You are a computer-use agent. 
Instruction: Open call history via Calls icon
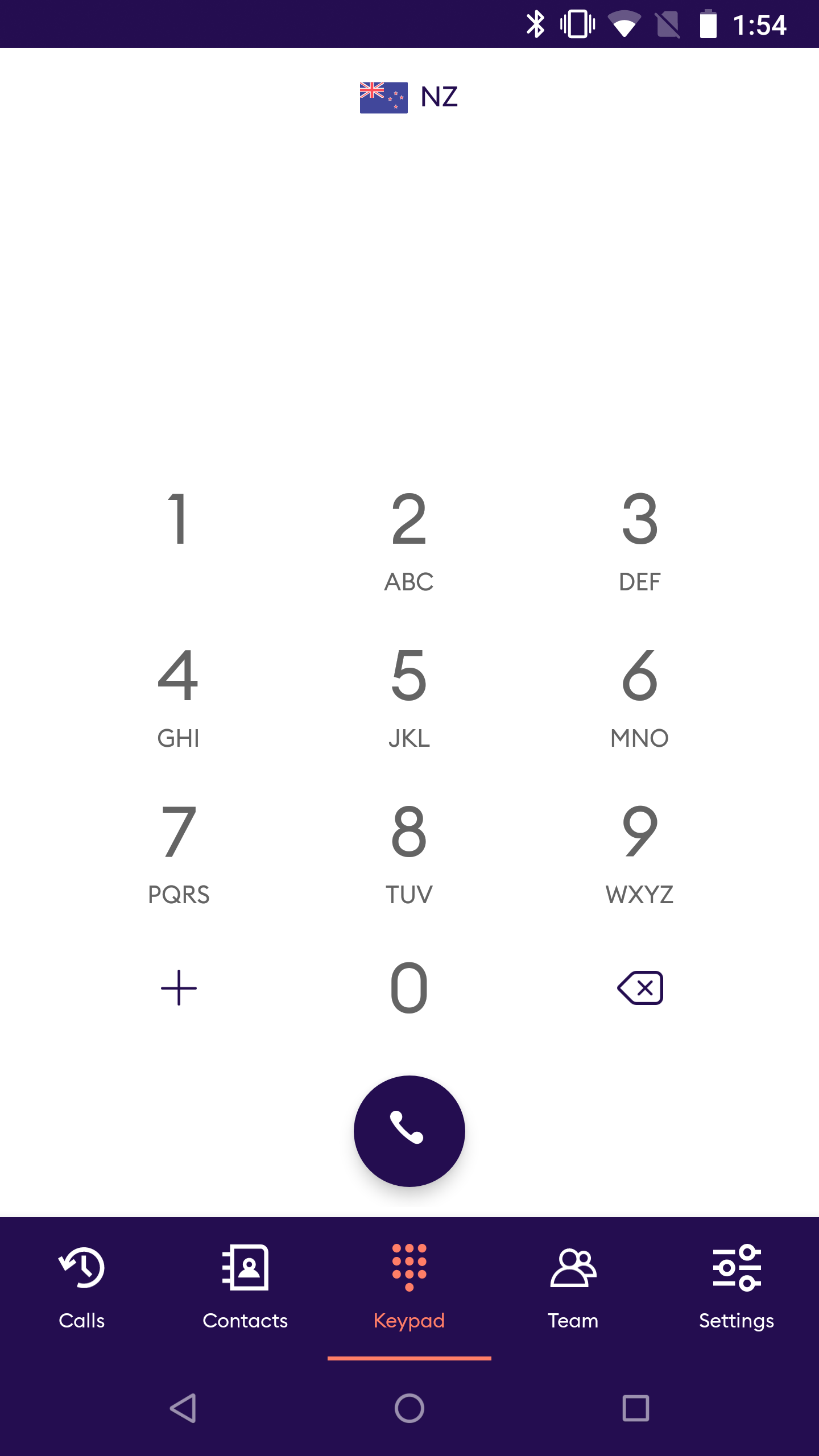pos(81,1268)
